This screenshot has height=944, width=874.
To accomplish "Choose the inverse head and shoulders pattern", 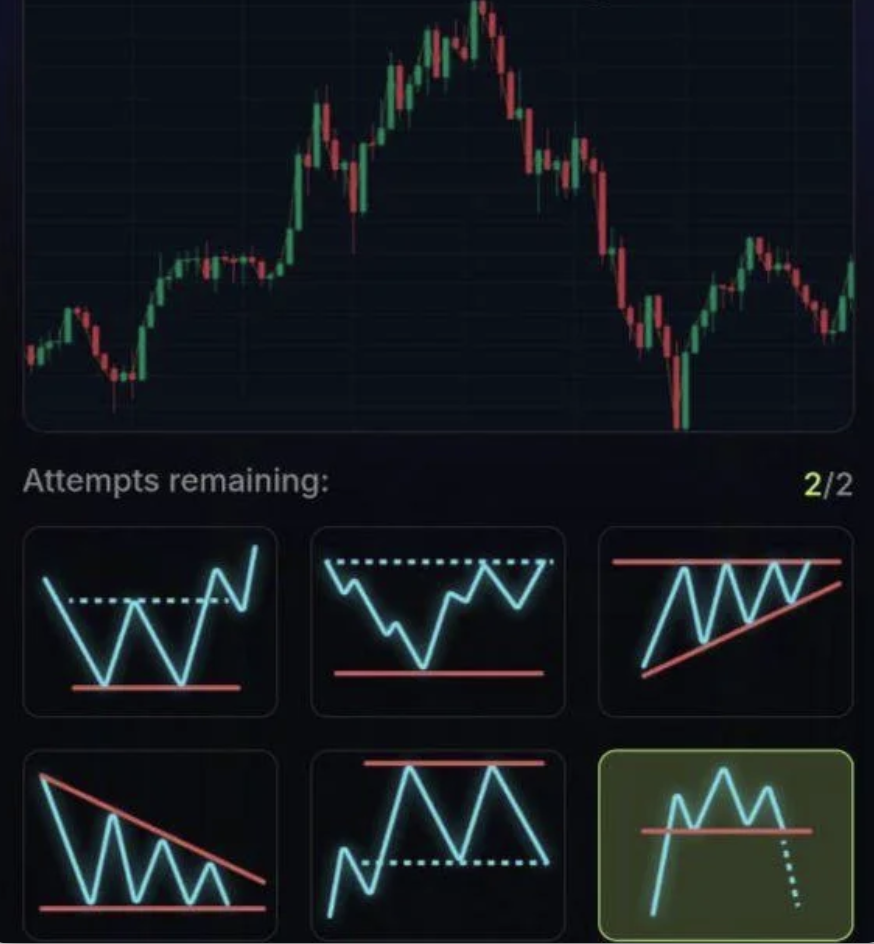I will 438,621.
